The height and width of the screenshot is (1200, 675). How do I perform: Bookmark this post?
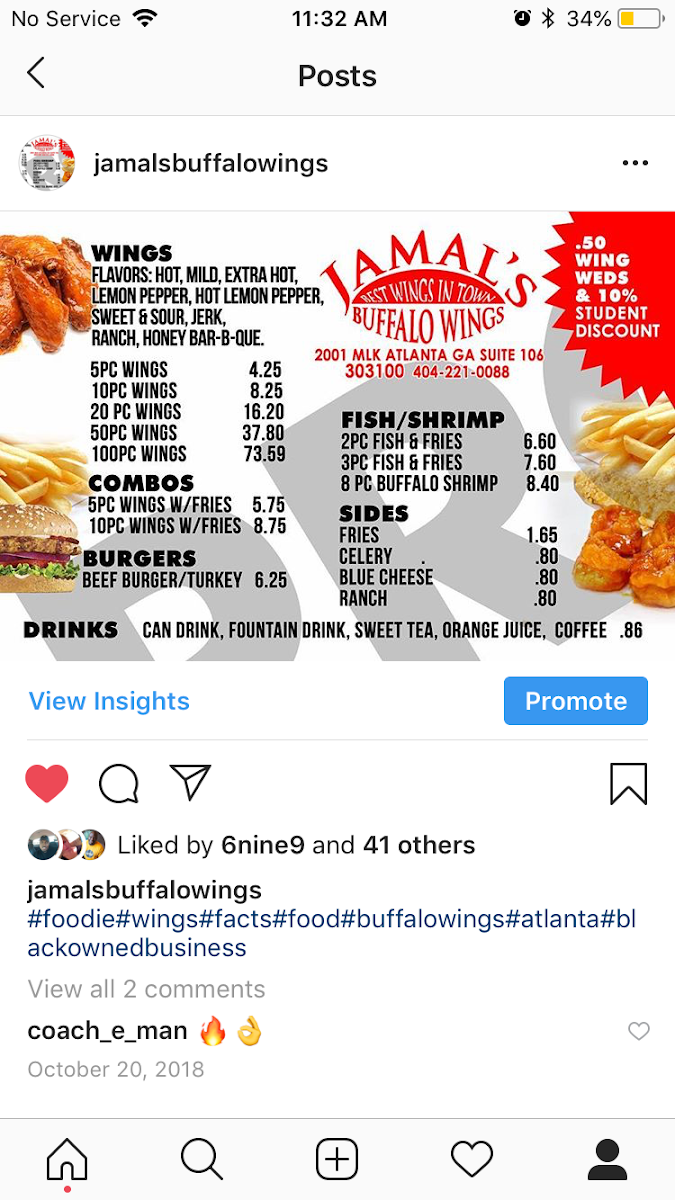[628, 783]
